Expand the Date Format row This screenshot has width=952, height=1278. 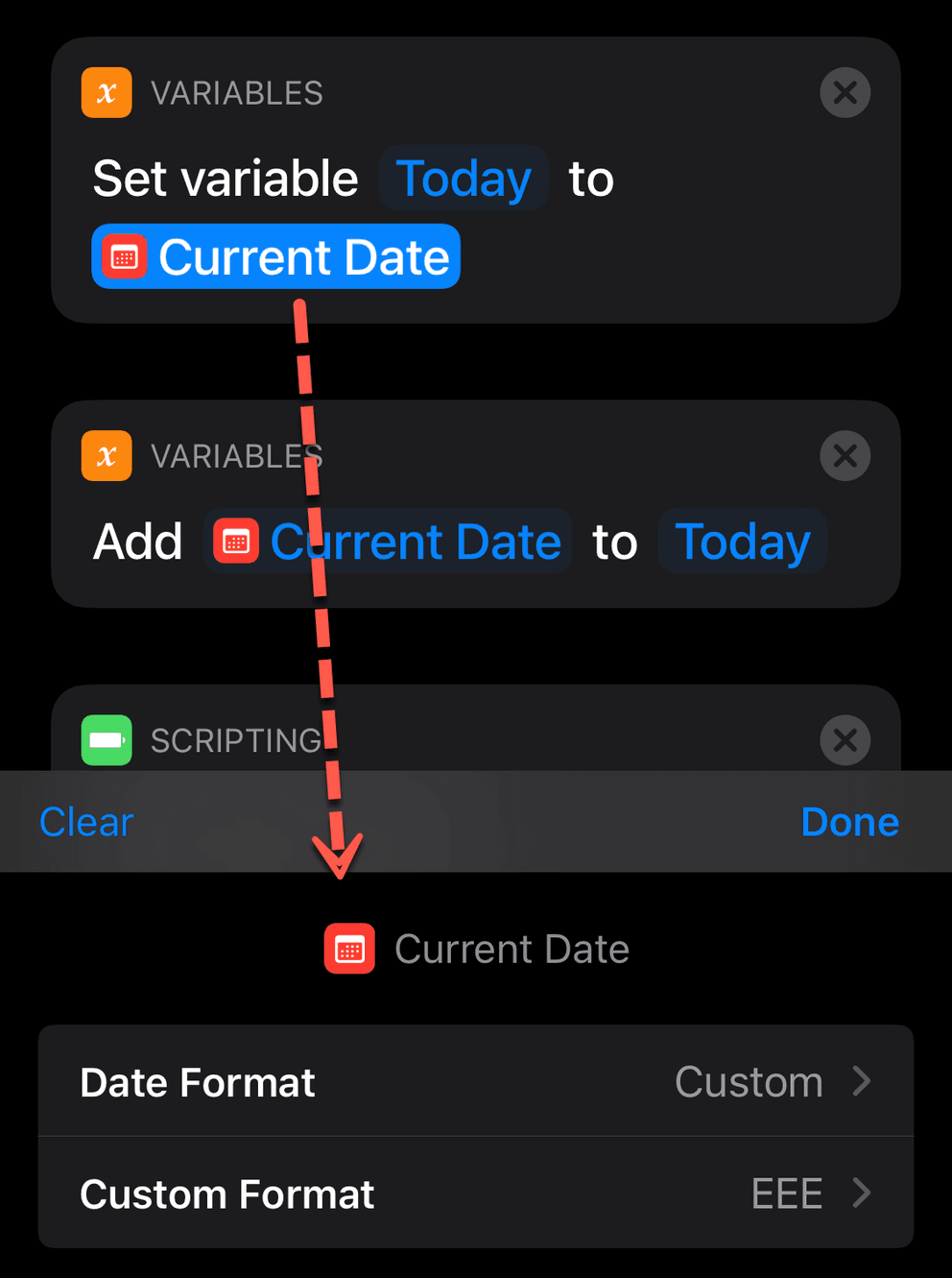pos(476,1081)
